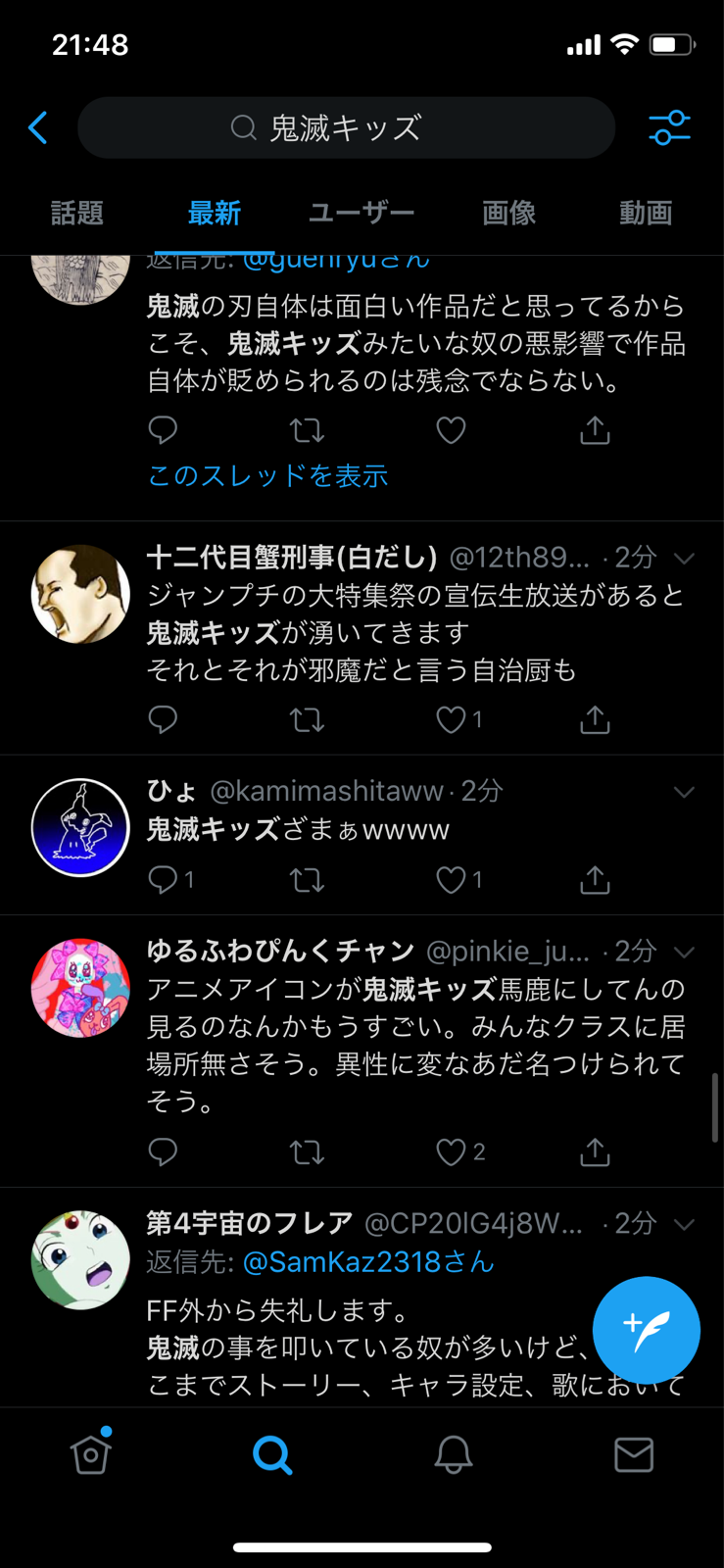Open the search filter settings
The height and width of the screenshot is (1568, 724).
tap(669, 127)
